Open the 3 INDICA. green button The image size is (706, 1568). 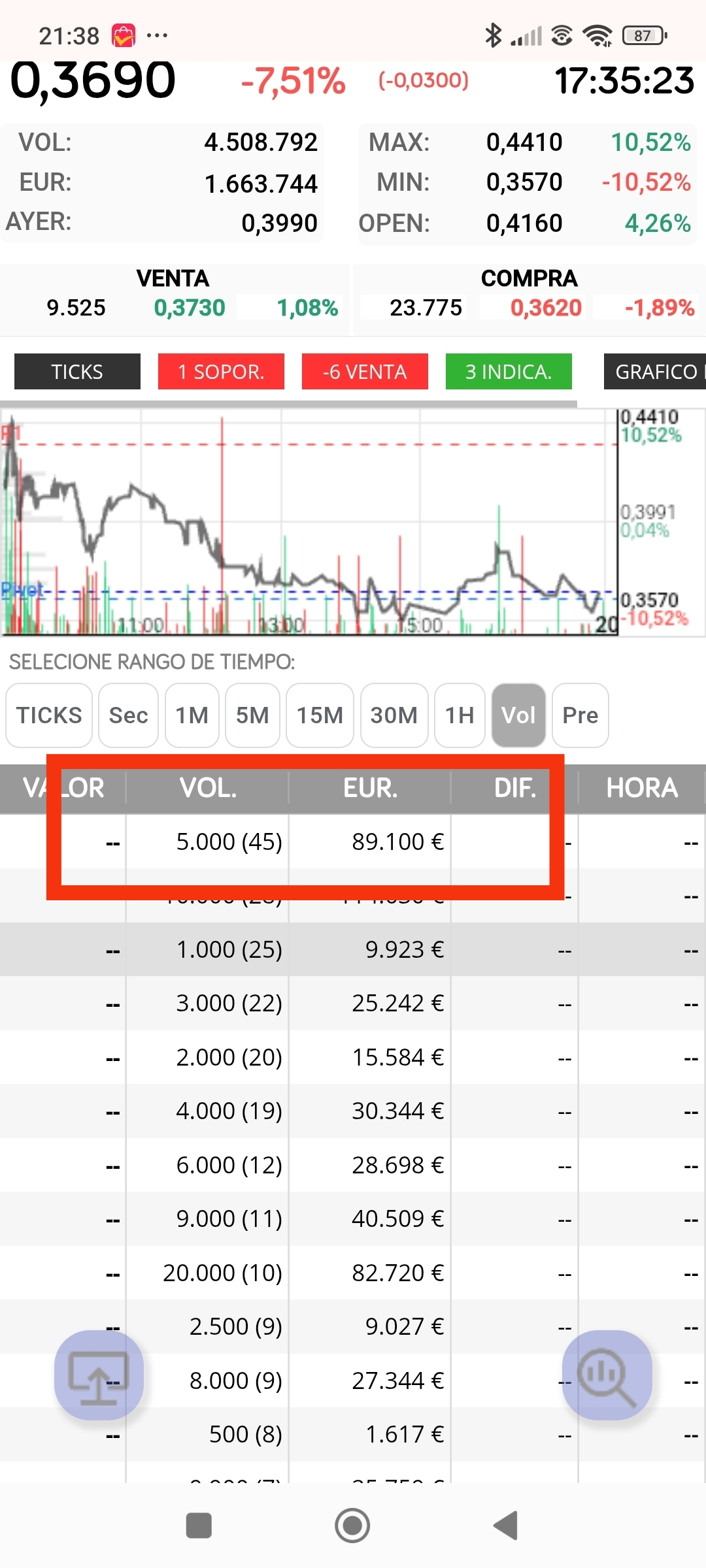(509, 372)
